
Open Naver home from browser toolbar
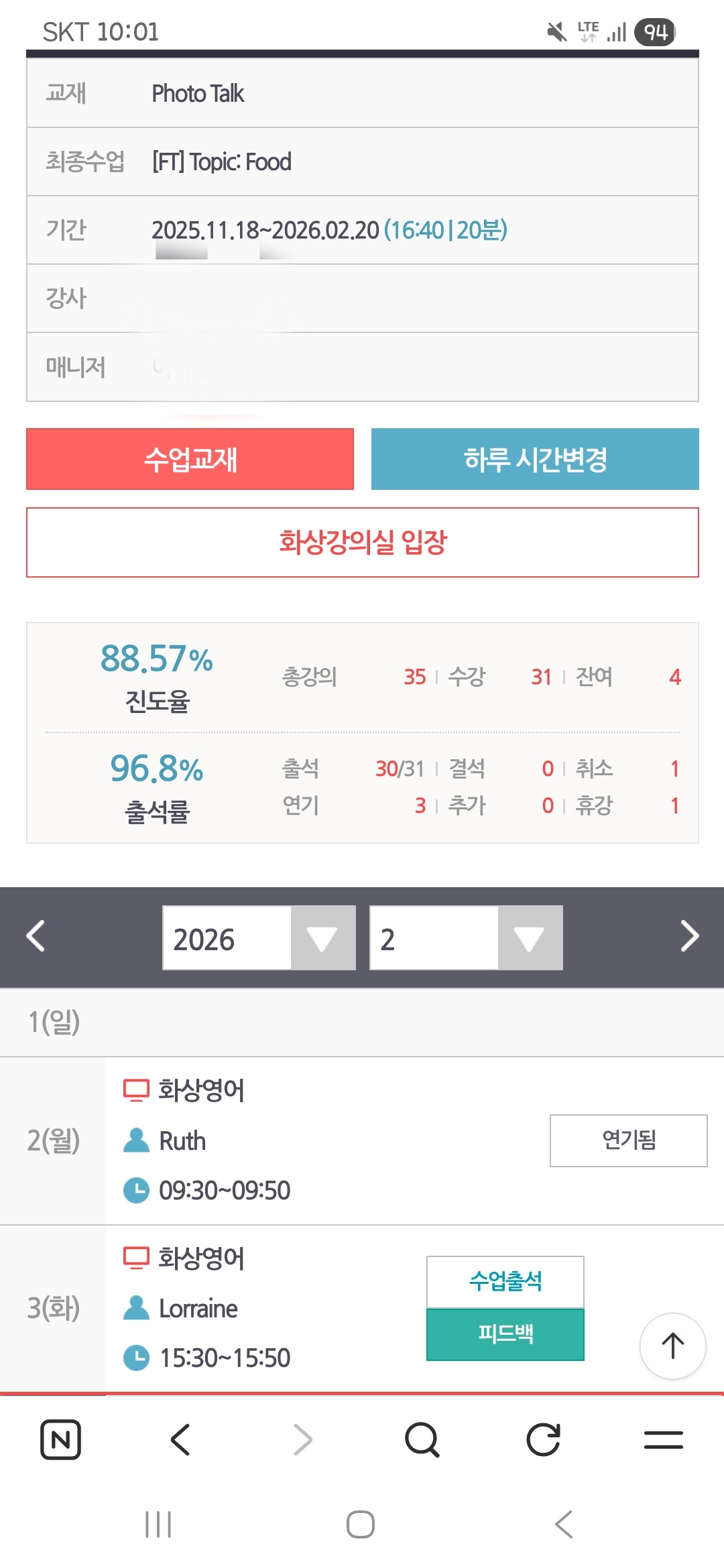coord(61,1439)
